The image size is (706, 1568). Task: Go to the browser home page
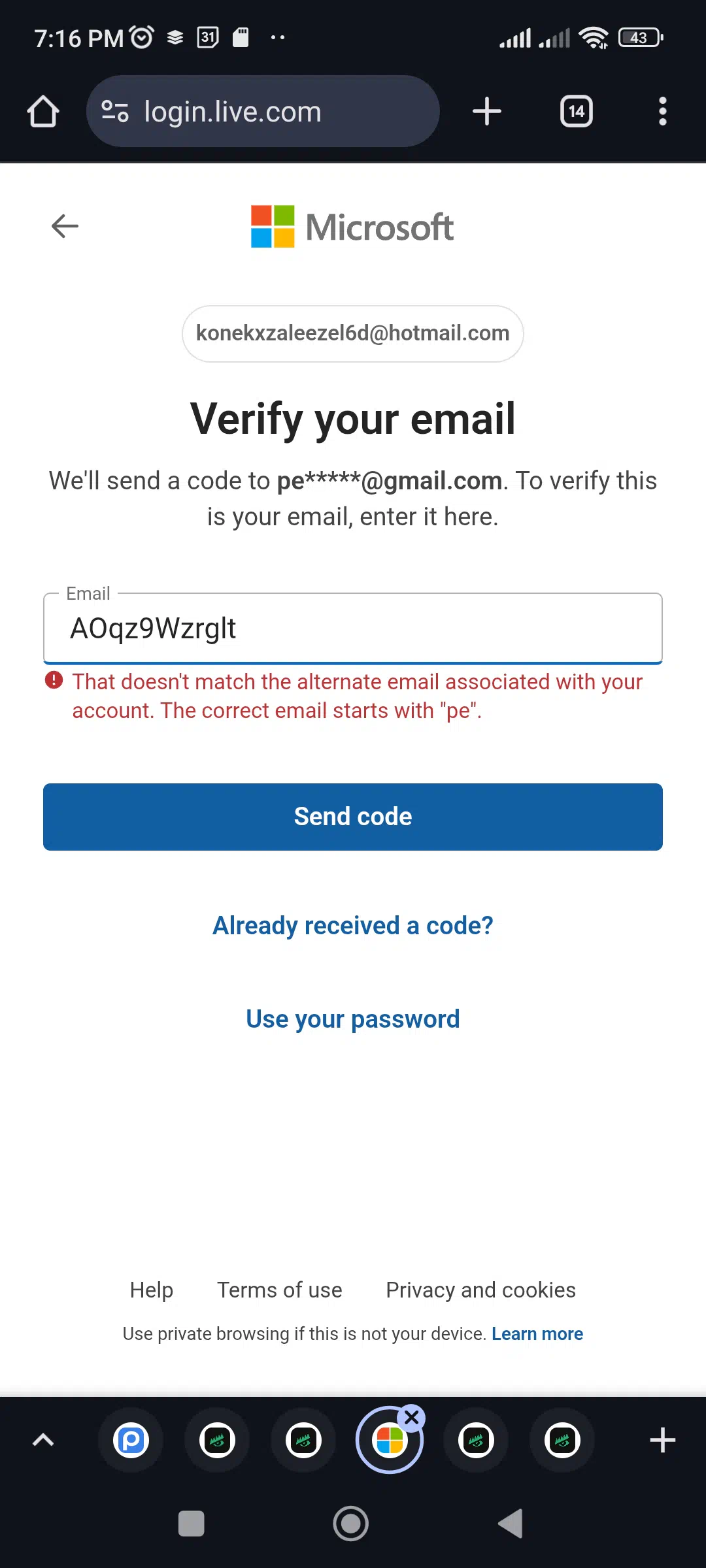coord(43,111)
